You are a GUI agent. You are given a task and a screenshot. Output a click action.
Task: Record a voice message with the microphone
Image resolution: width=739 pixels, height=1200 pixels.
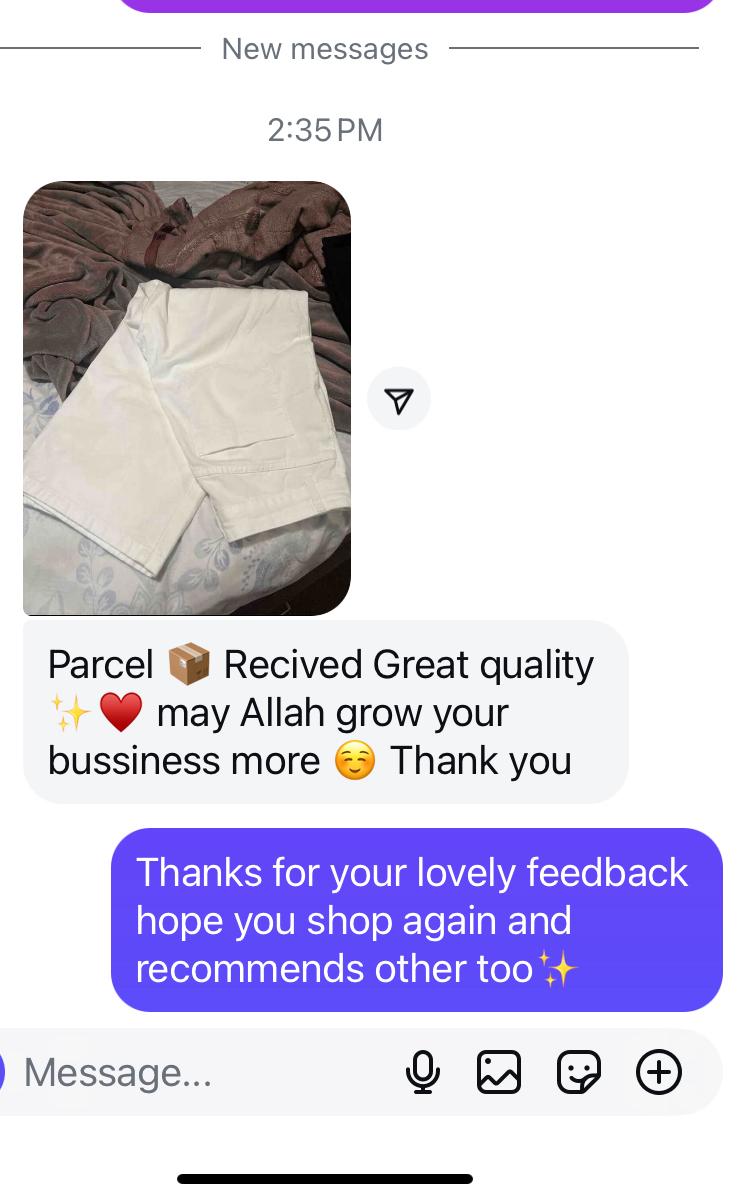tap(423, 1072)
